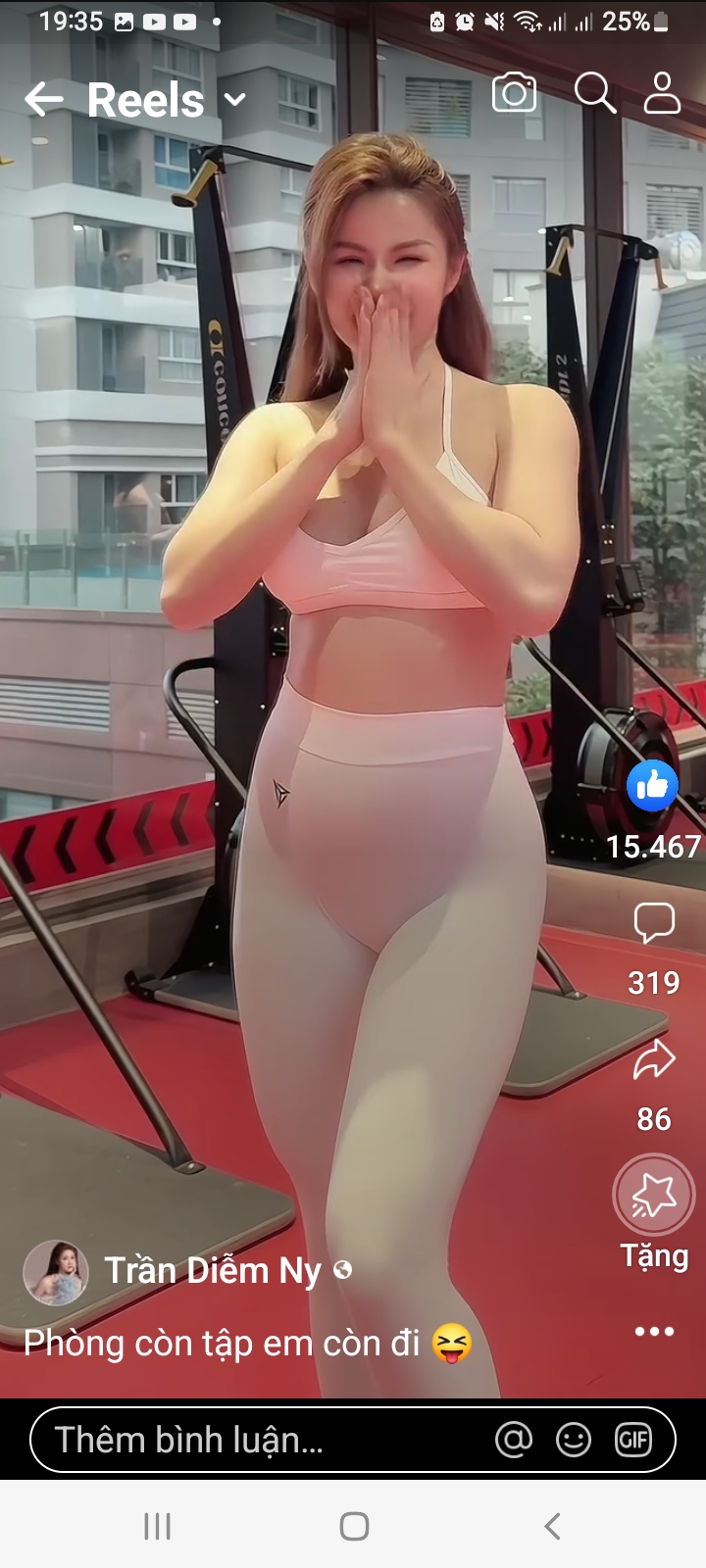Open recent apps from navigation bar

click(157, 1526)
